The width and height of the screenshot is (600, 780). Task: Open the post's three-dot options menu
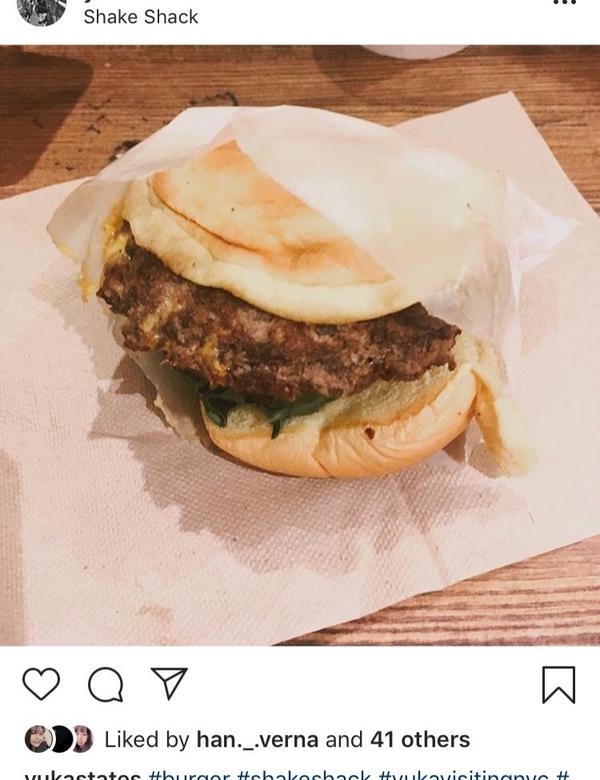(x=565, y=4)
